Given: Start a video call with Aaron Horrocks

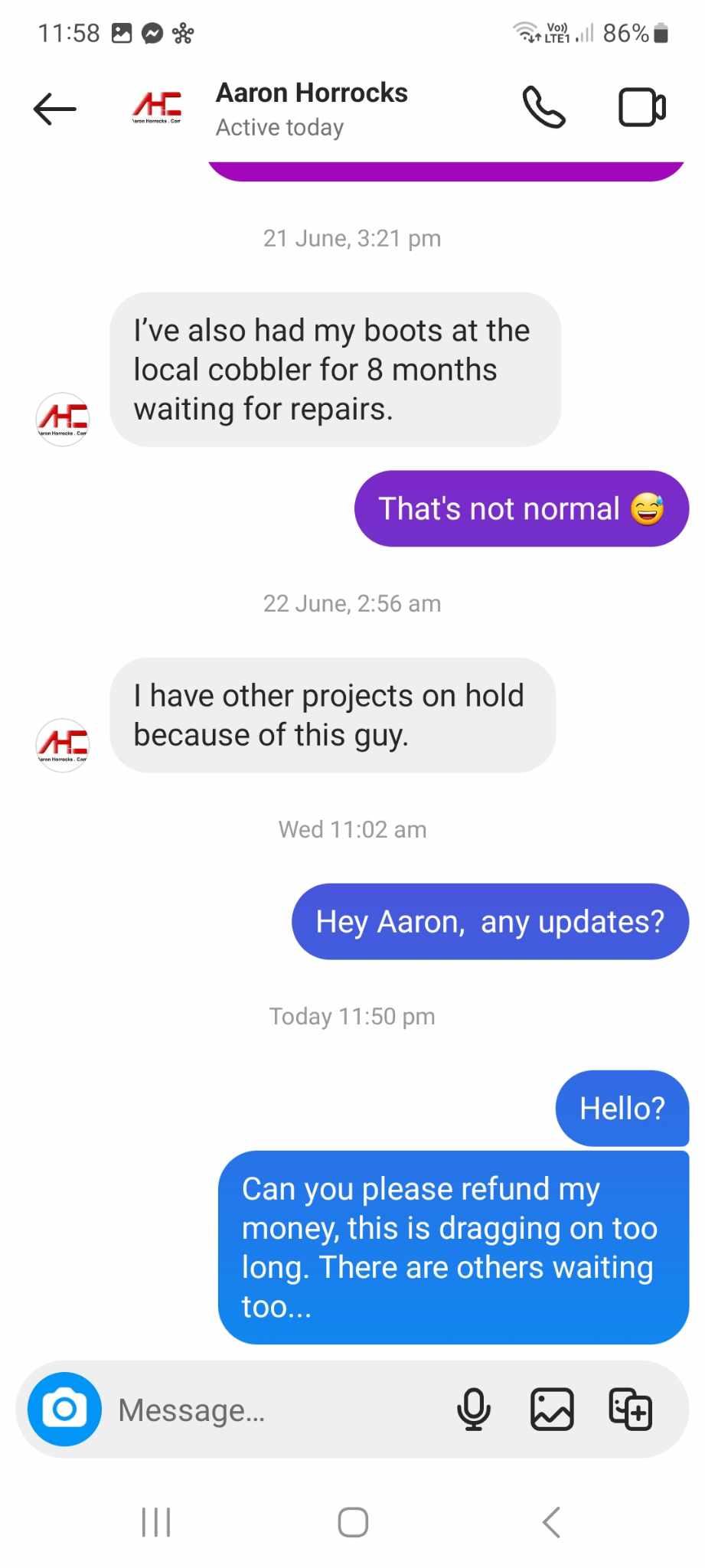Looking at the screenshot, I should [642, 107].
